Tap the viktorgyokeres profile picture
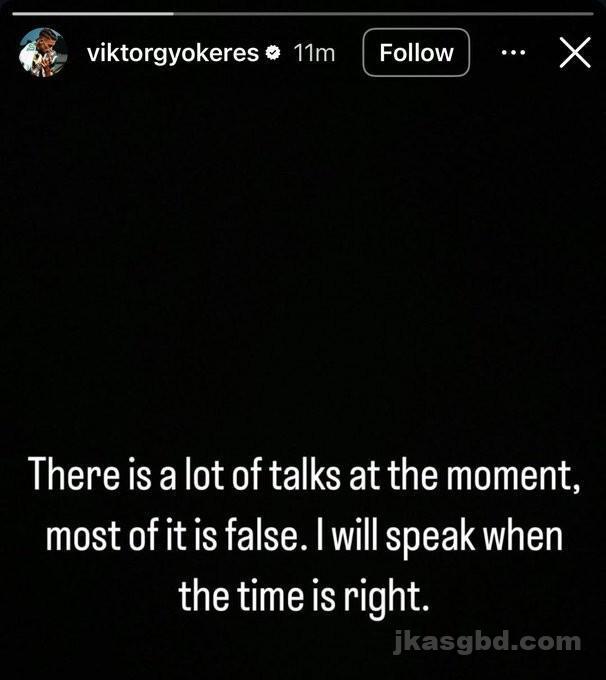The height and width of the screenshot is (680, 606). click(42, 52)
